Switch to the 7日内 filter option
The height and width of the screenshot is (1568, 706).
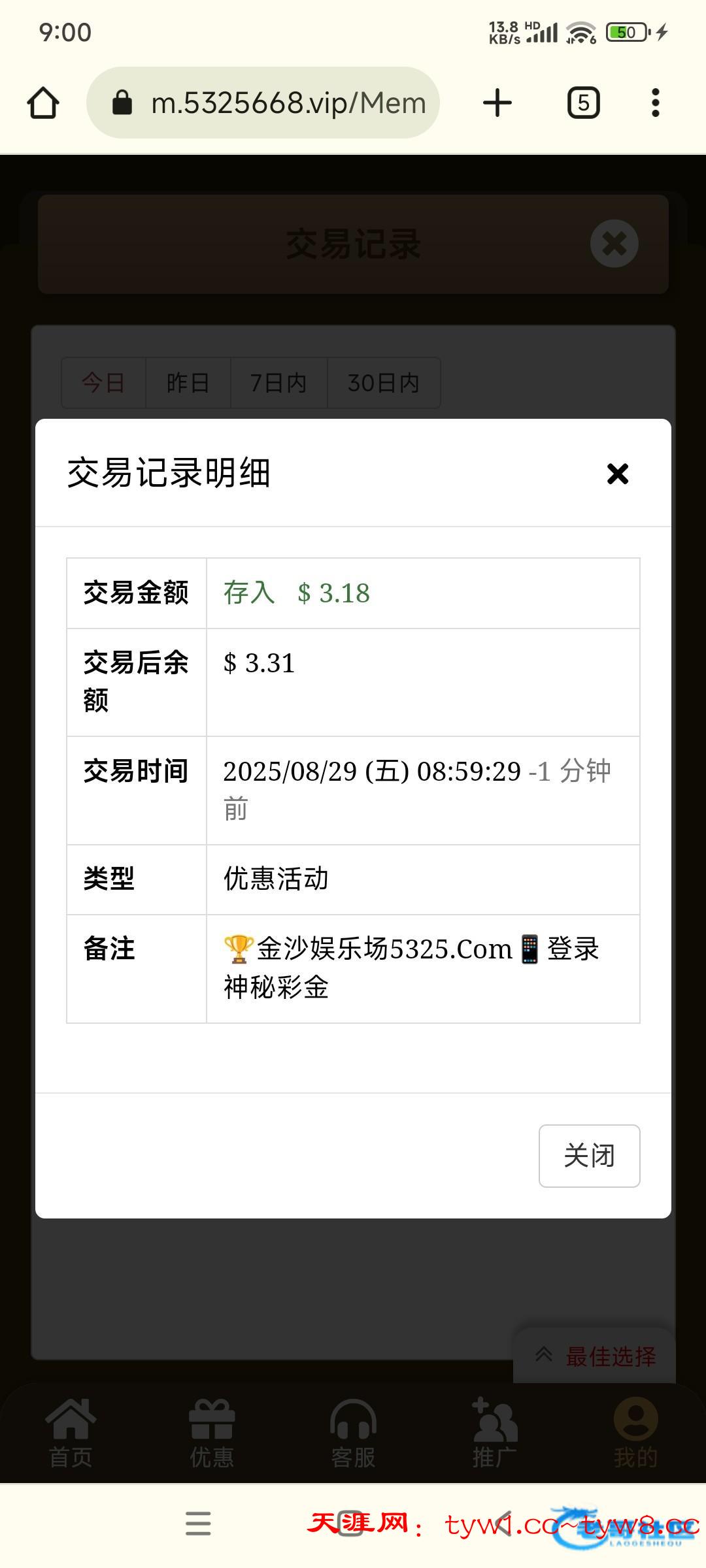(277, 383)
